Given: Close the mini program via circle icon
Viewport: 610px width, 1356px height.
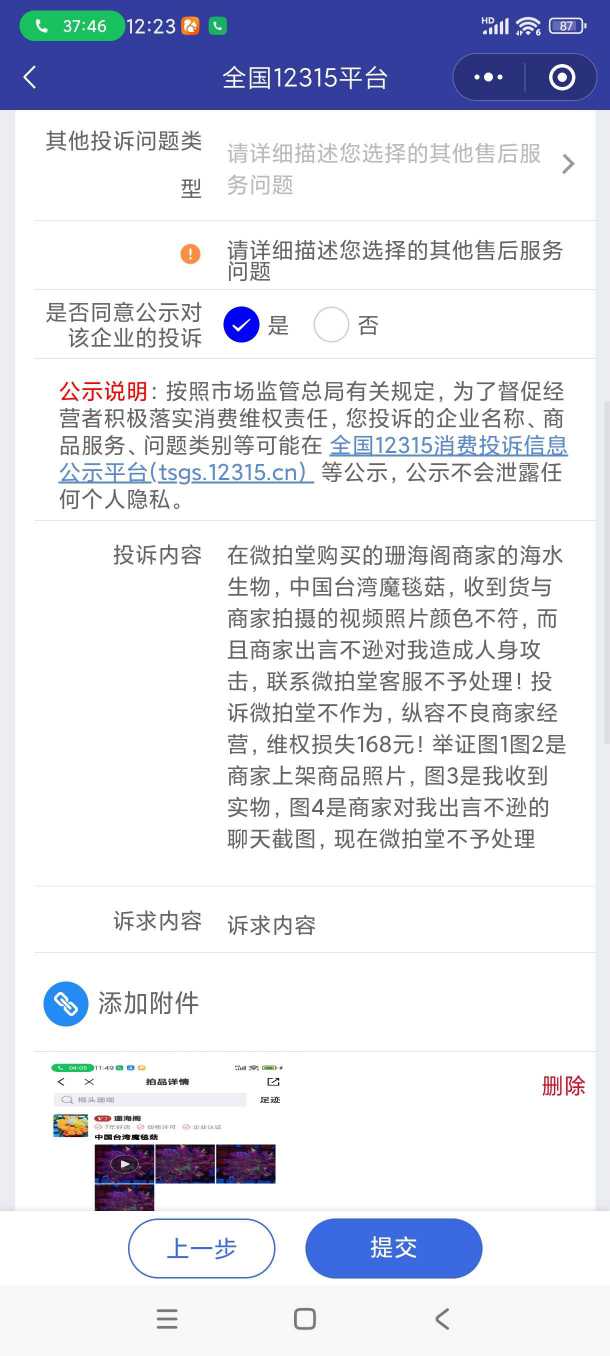Looking at the screenshot, I should tap(562, 78).
